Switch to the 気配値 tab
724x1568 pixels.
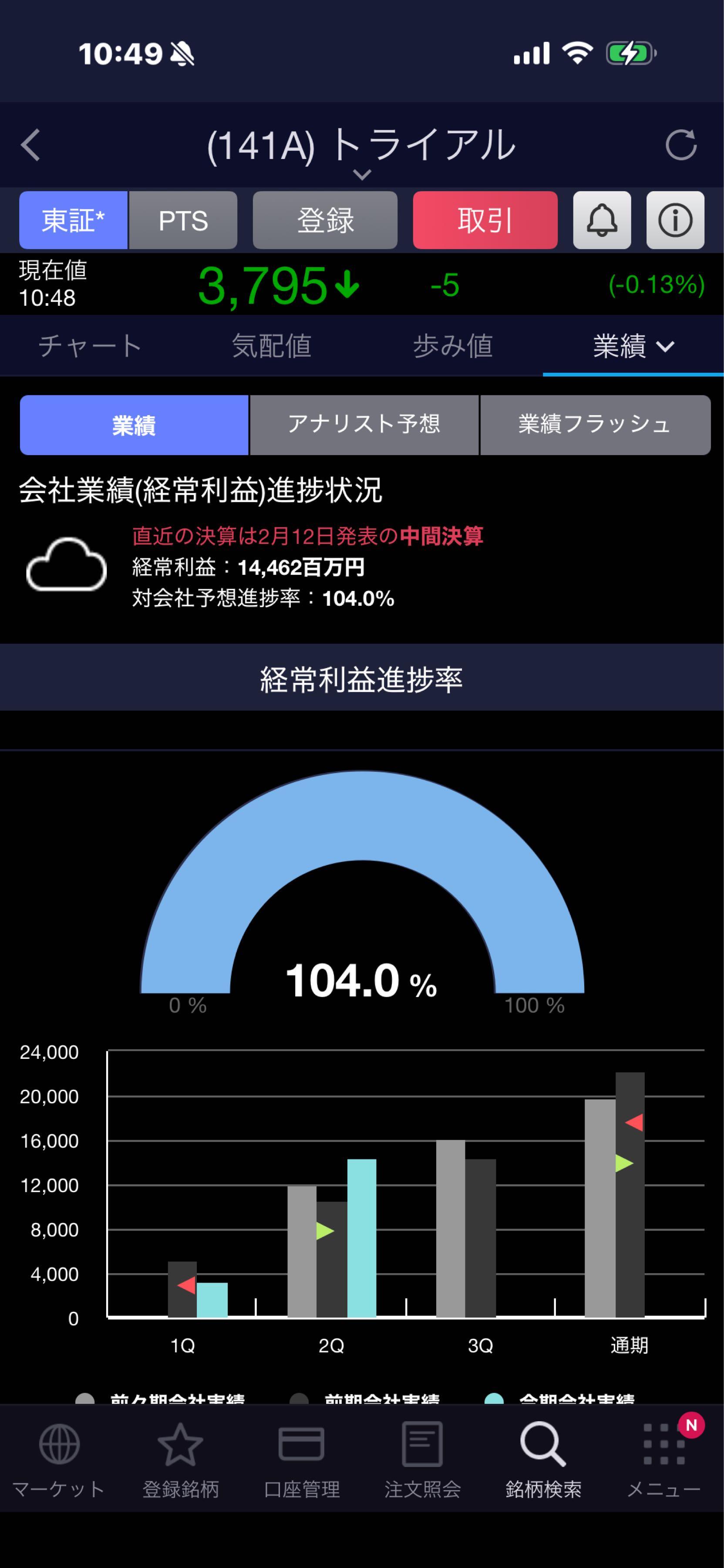271,346
